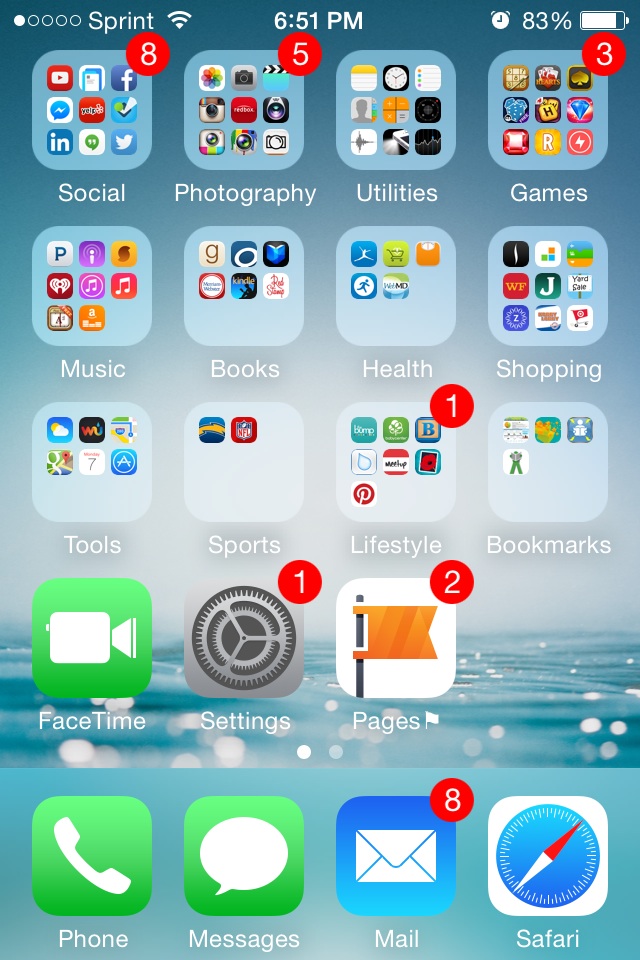The height and width of the screenshot is (960, 640).
Task: Tap the home screen page indicator dots
Action: pyautogui.click(x=320, y=751)
